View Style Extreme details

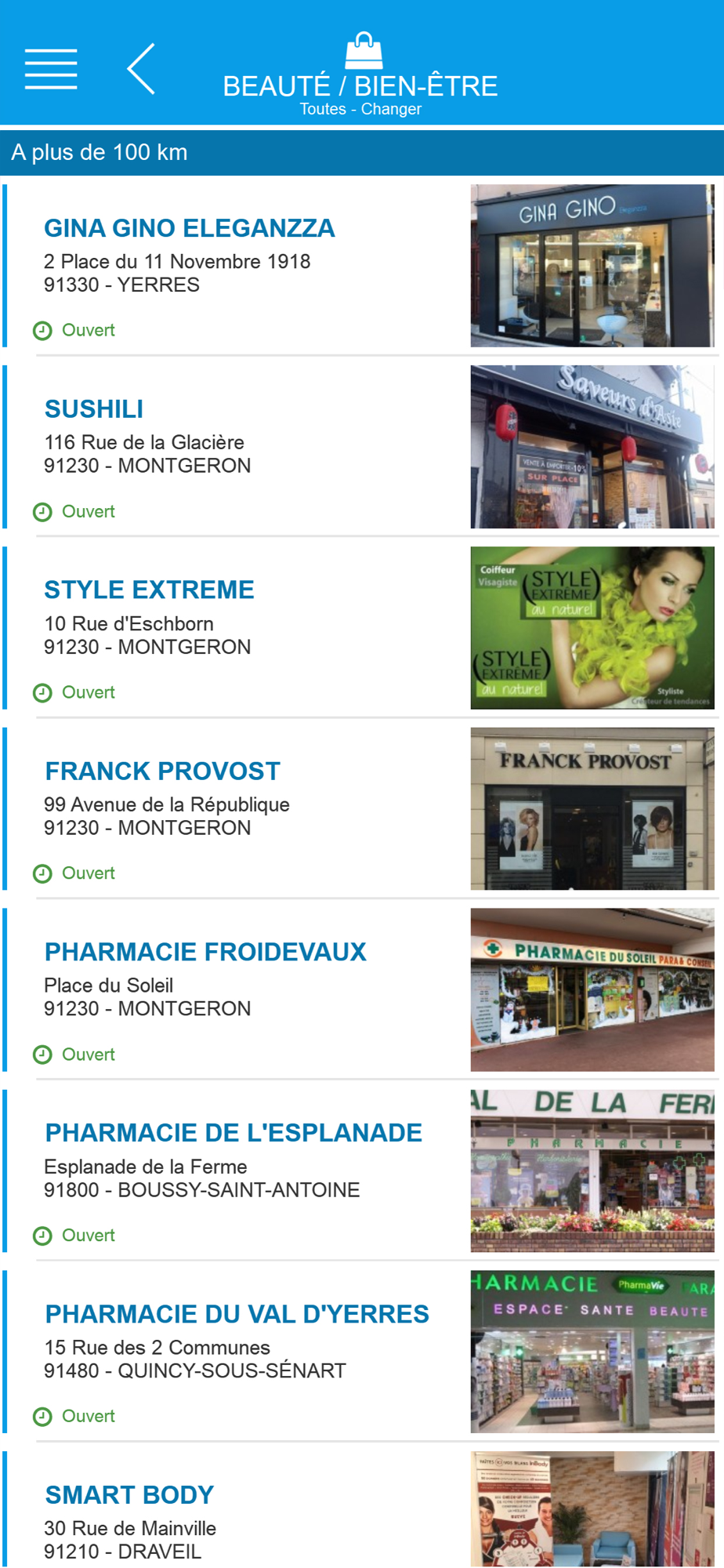click(x=149, y=590)
